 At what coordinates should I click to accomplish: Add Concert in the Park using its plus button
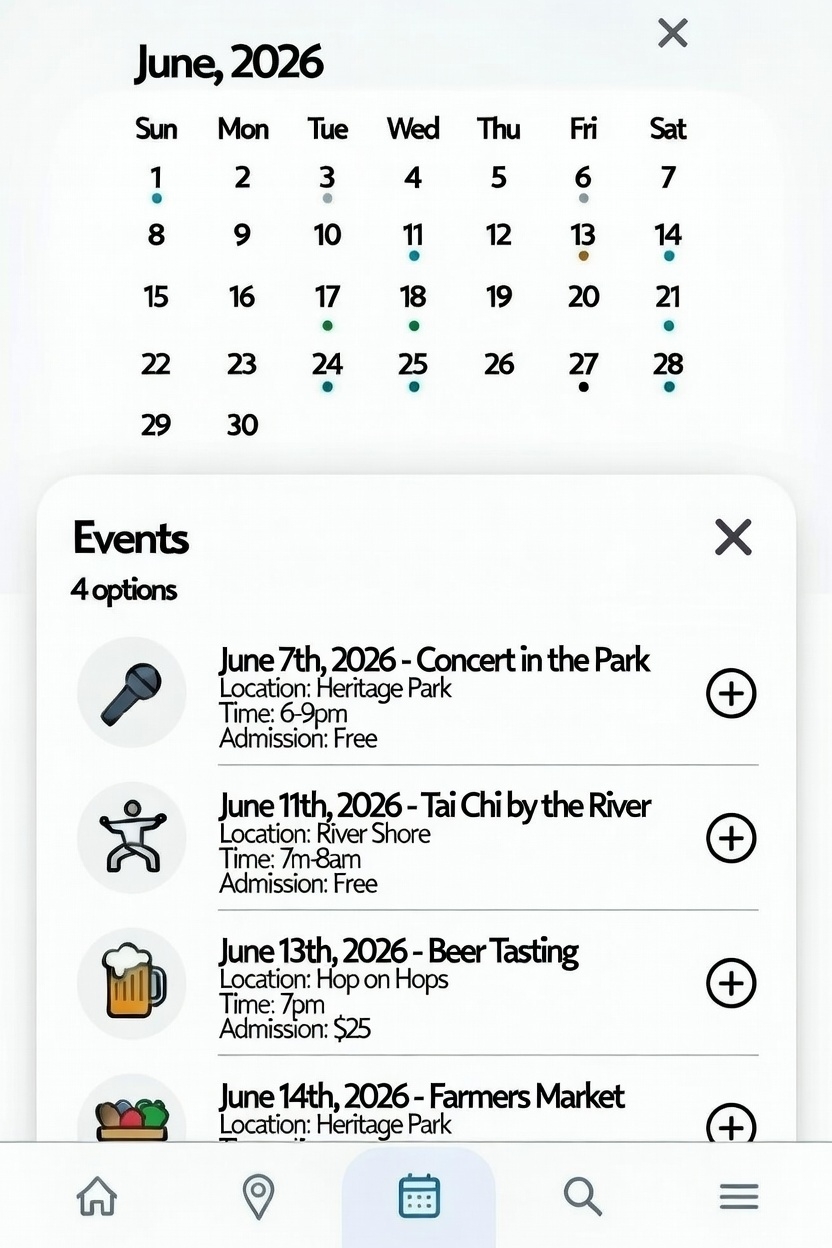tap(730, 693)
